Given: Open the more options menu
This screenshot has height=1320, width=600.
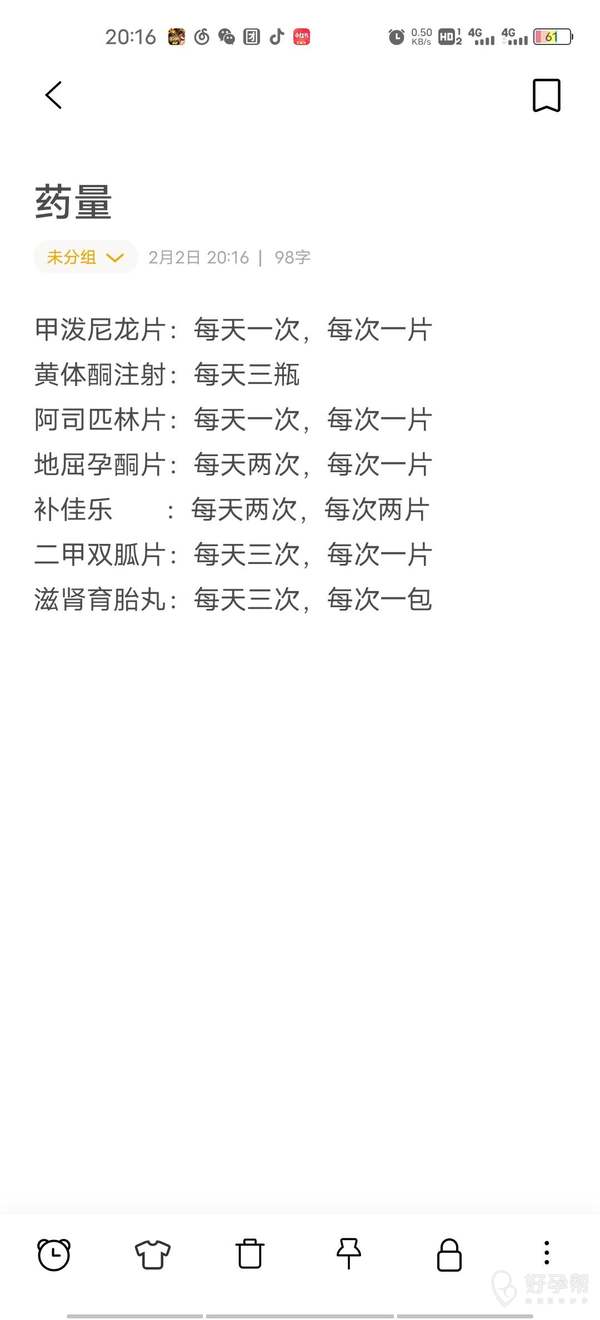Looking at the screenshot, I should coord(546,1253).
